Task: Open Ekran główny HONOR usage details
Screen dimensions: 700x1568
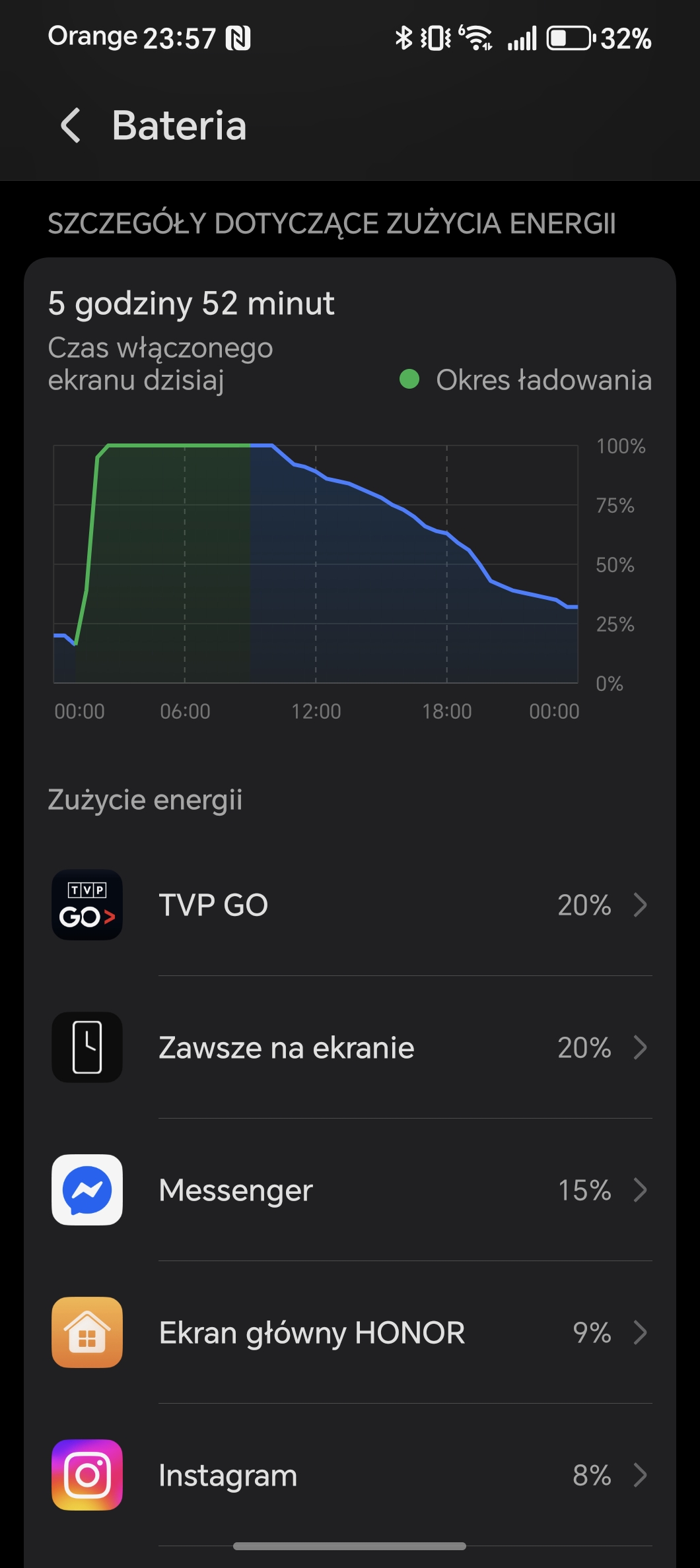Action: pyautogui.click(x=350, y=1332)
